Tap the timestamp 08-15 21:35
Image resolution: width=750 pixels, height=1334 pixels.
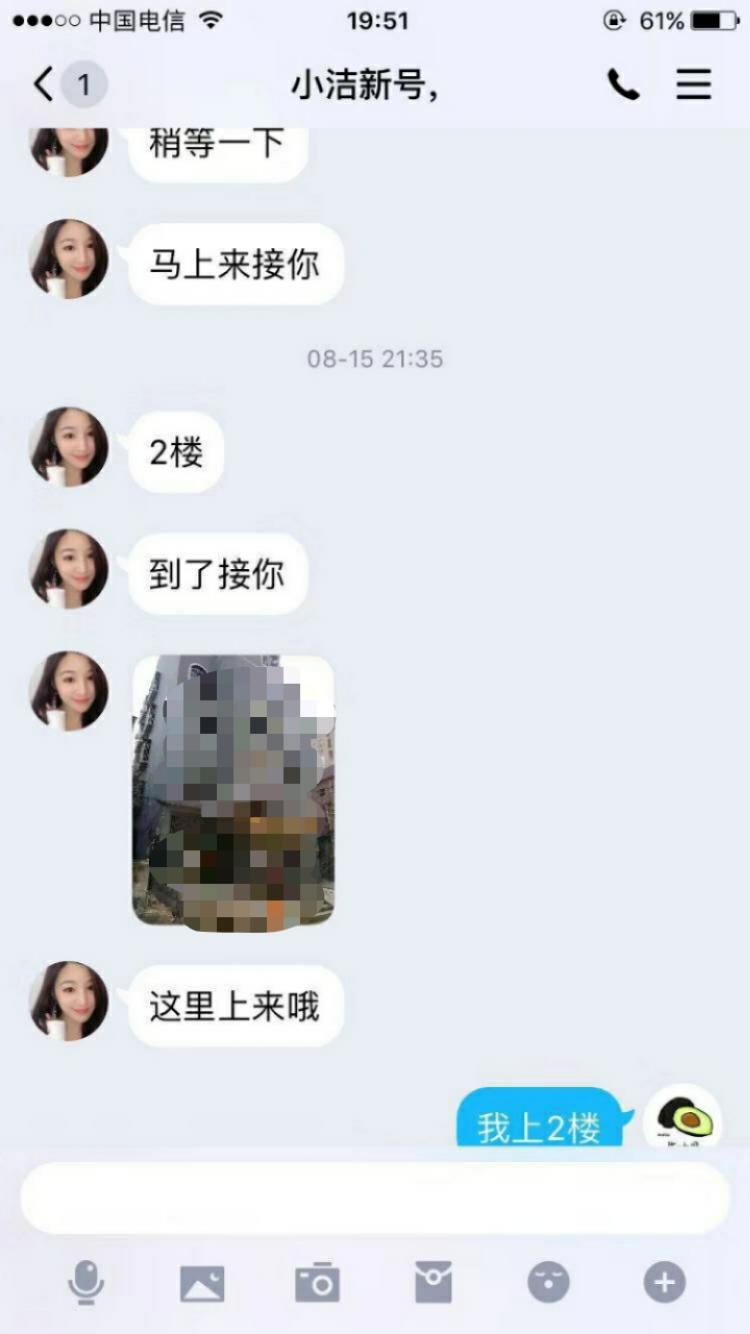[x=375, y=359]
